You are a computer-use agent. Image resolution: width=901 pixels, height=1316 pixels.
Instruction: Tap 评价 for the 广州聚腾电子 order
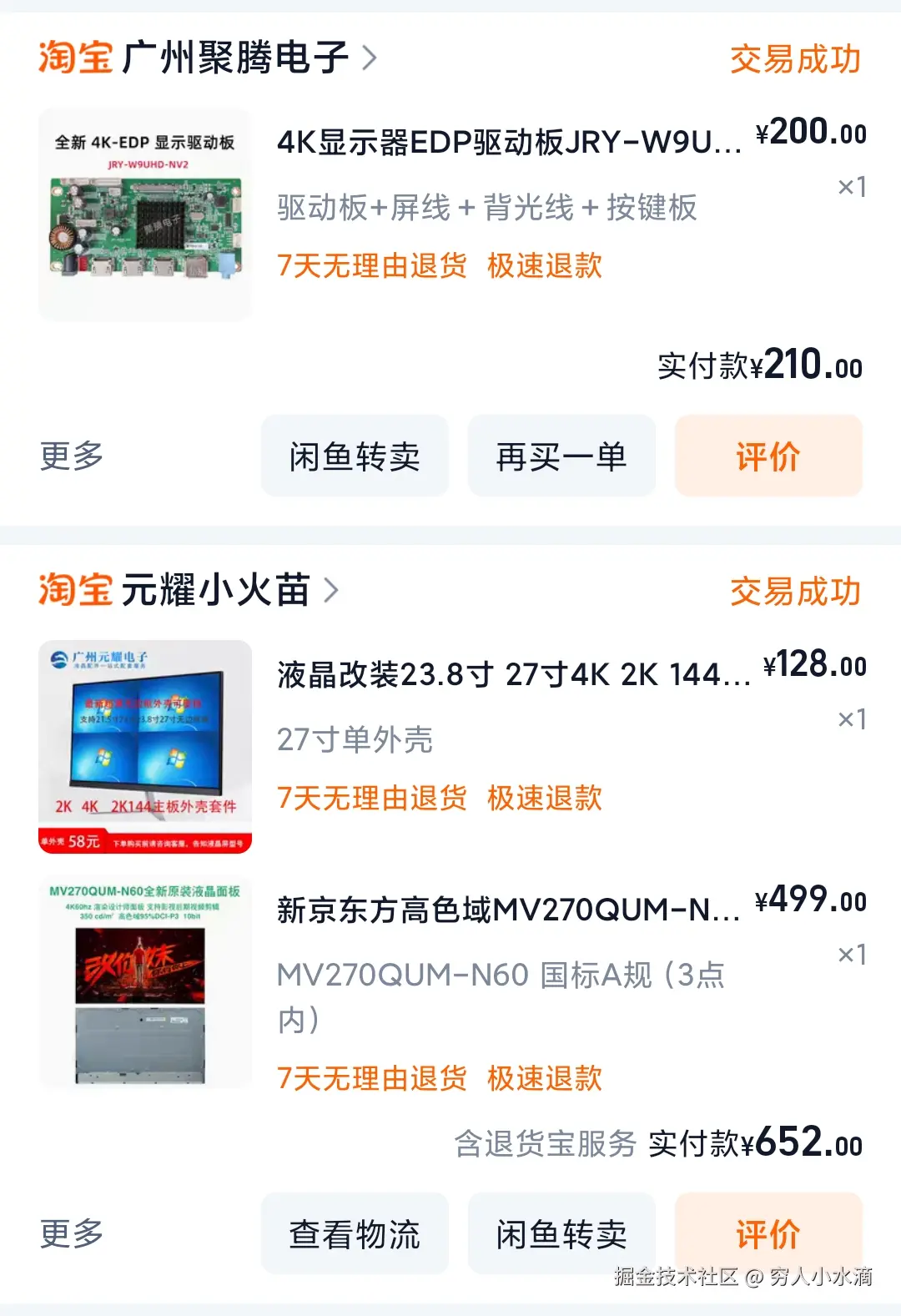pyautogui.click(x=768, y=456)
